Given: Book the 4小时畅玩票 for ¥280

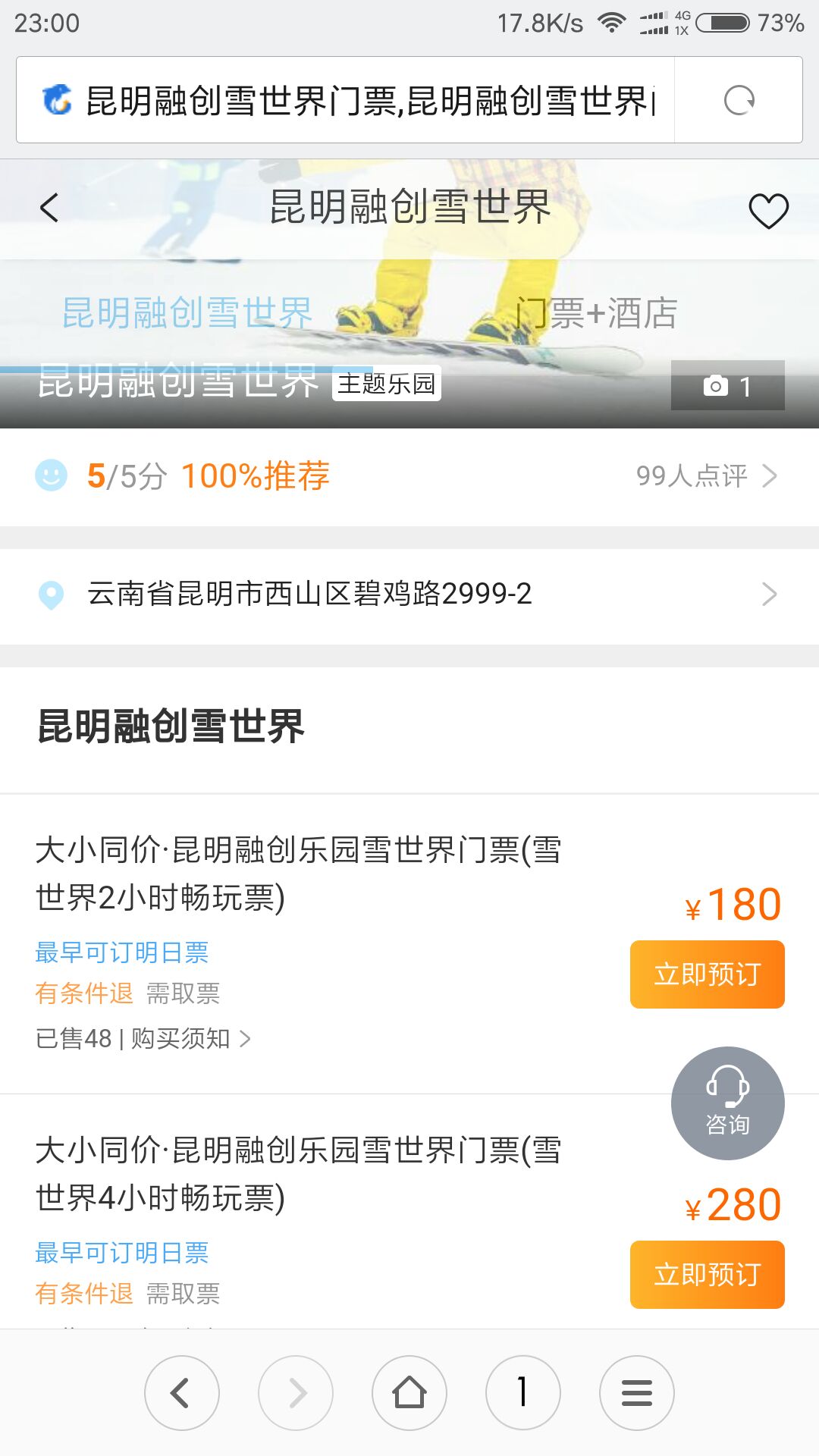Looking at the screenshot, I should point(707,1275).
